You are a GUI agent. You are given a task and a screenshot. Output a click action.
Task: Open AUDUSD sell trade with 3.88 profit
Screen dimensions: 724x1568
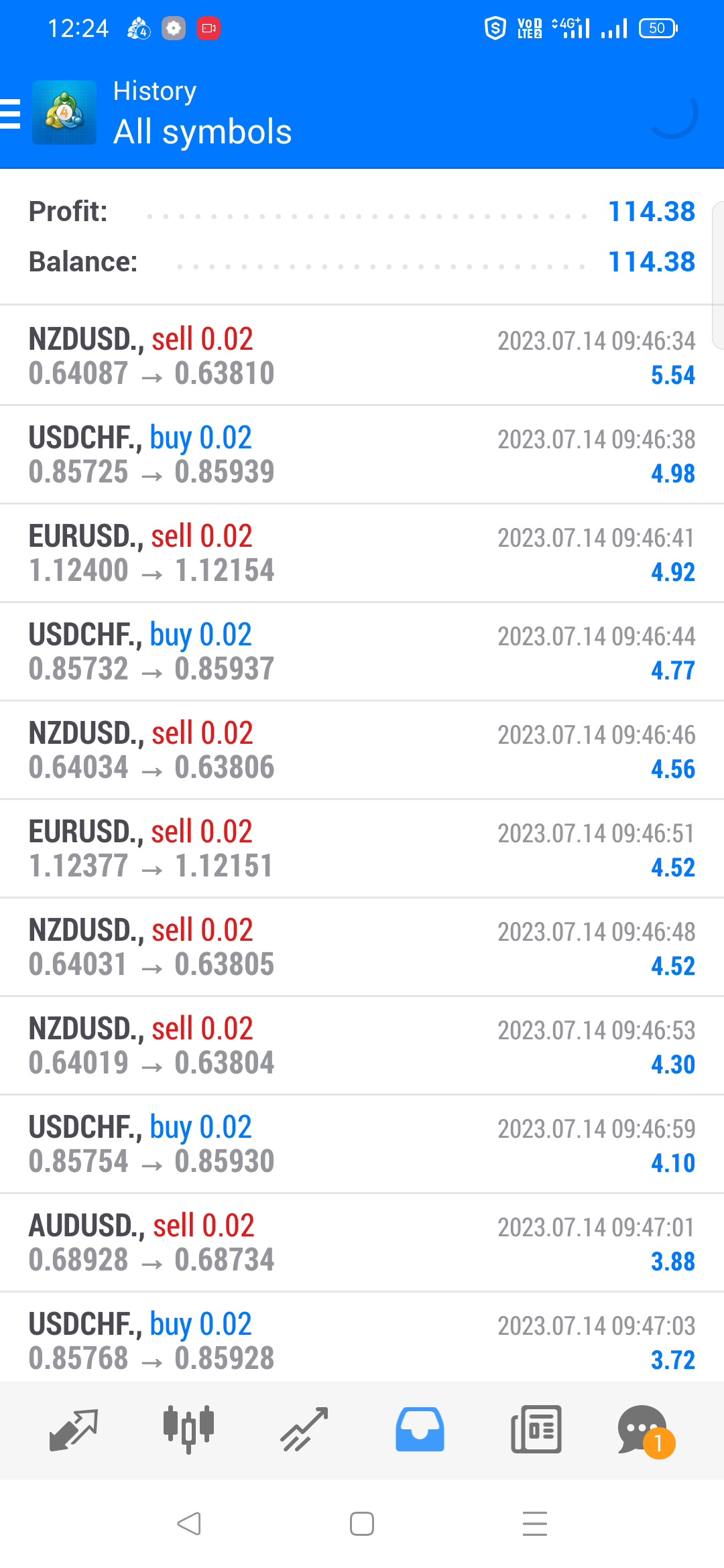point(362,1242)
